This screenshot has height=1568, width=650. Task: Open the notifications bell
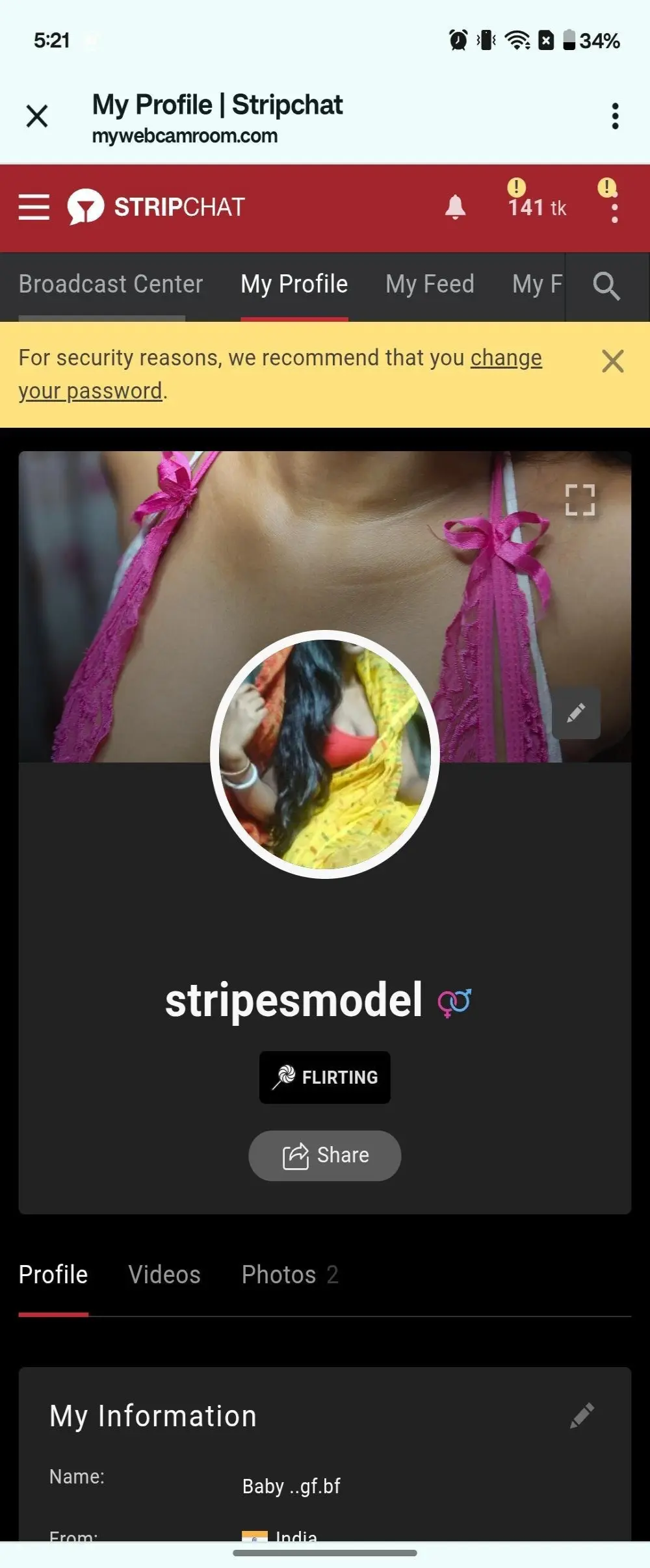click(x=455, y=207)
